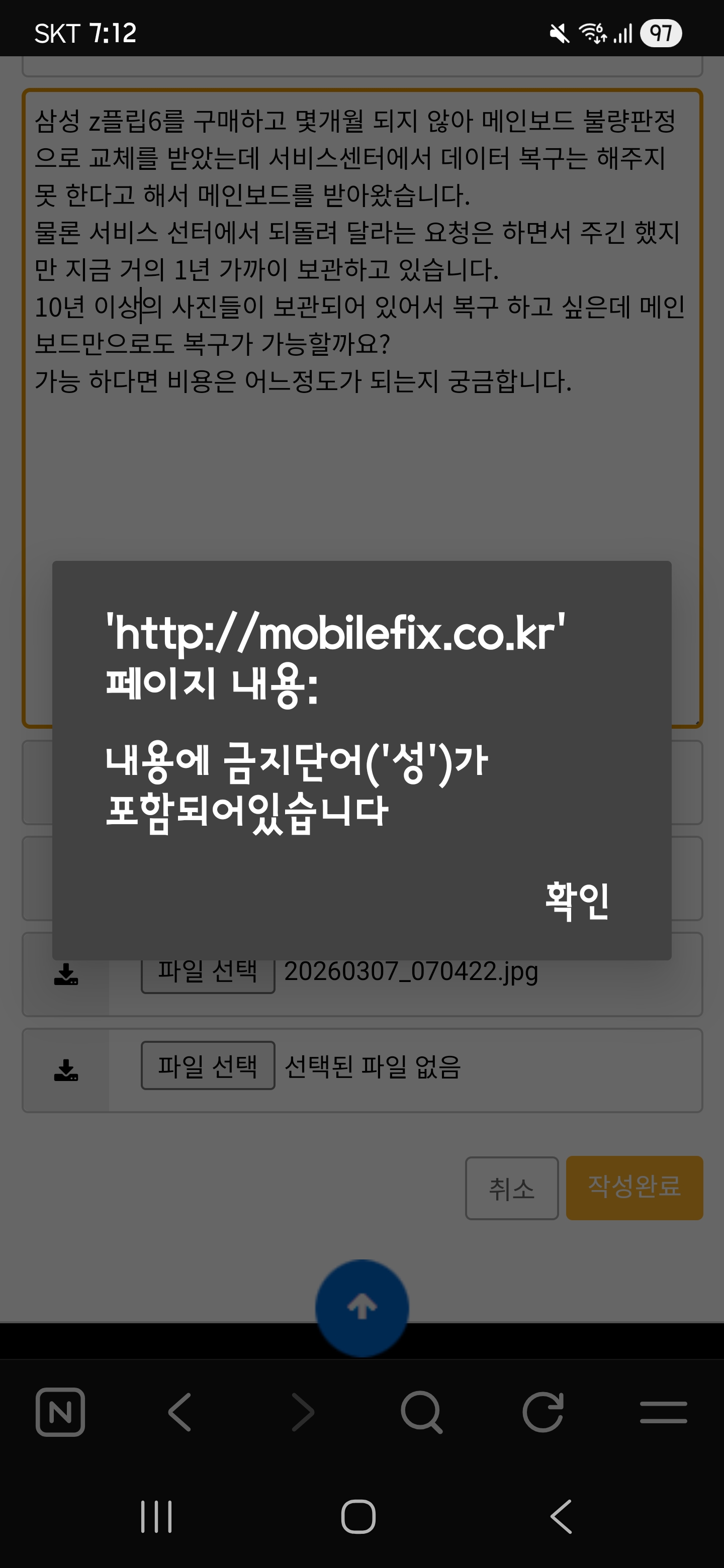The height and width of the screenshot is (1568, 724).
Task: Jump to page top with blue arrow
Action: coord(361,1306)
